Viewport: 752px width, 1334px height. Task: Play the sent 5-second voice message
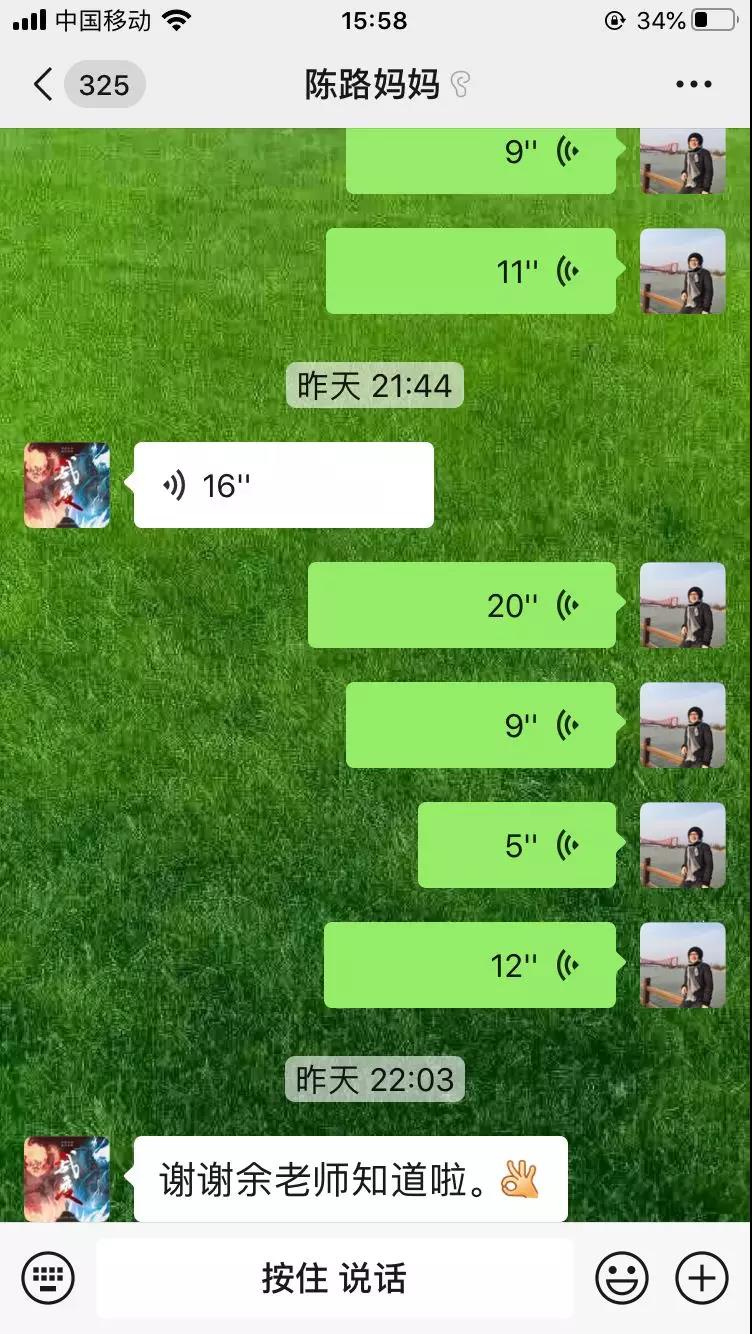click(516, 845)
